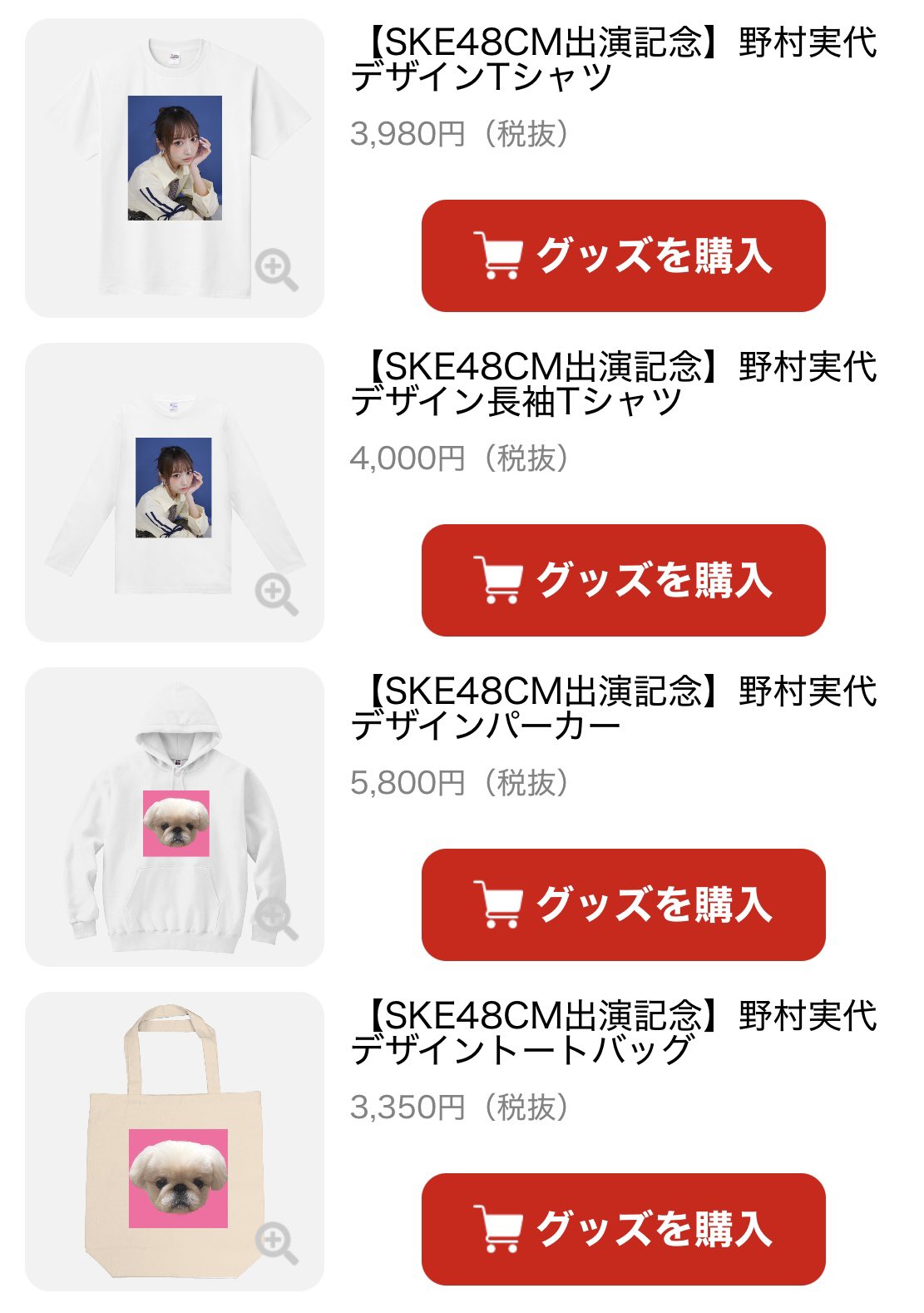Buy the 野村実代デザインTシャツ for 3,980円

click(x=623, y=255)
